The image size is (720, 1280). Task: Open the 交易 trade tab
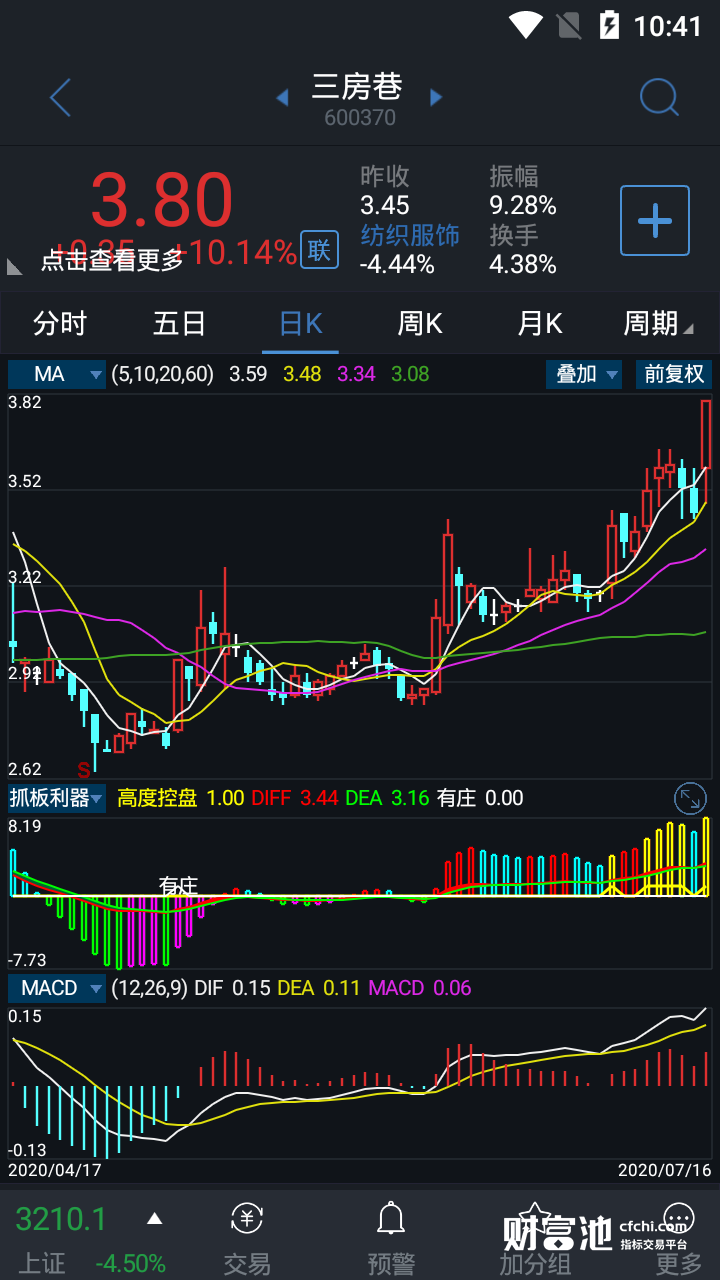coord(247,1238)
